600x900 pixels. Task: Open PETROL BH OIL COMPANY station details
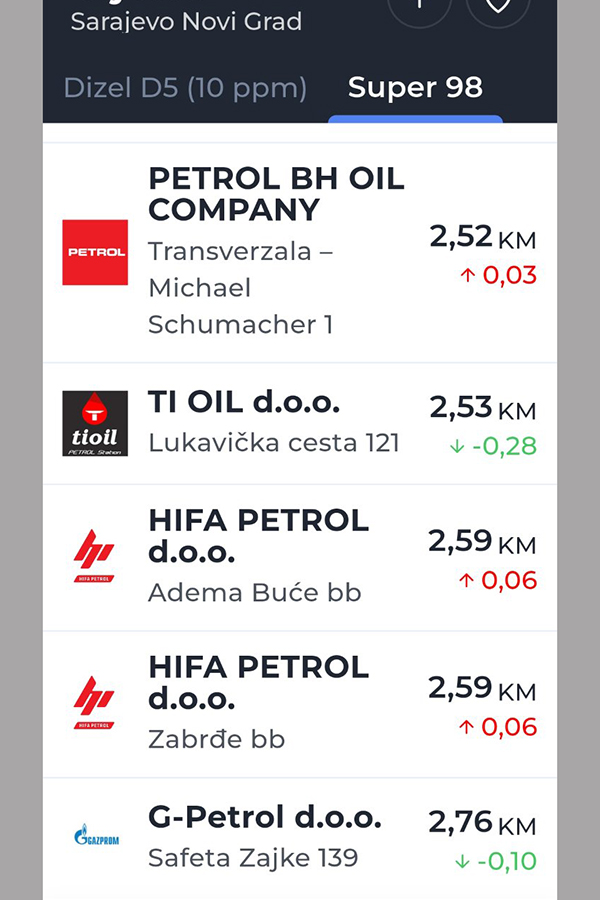300,253
